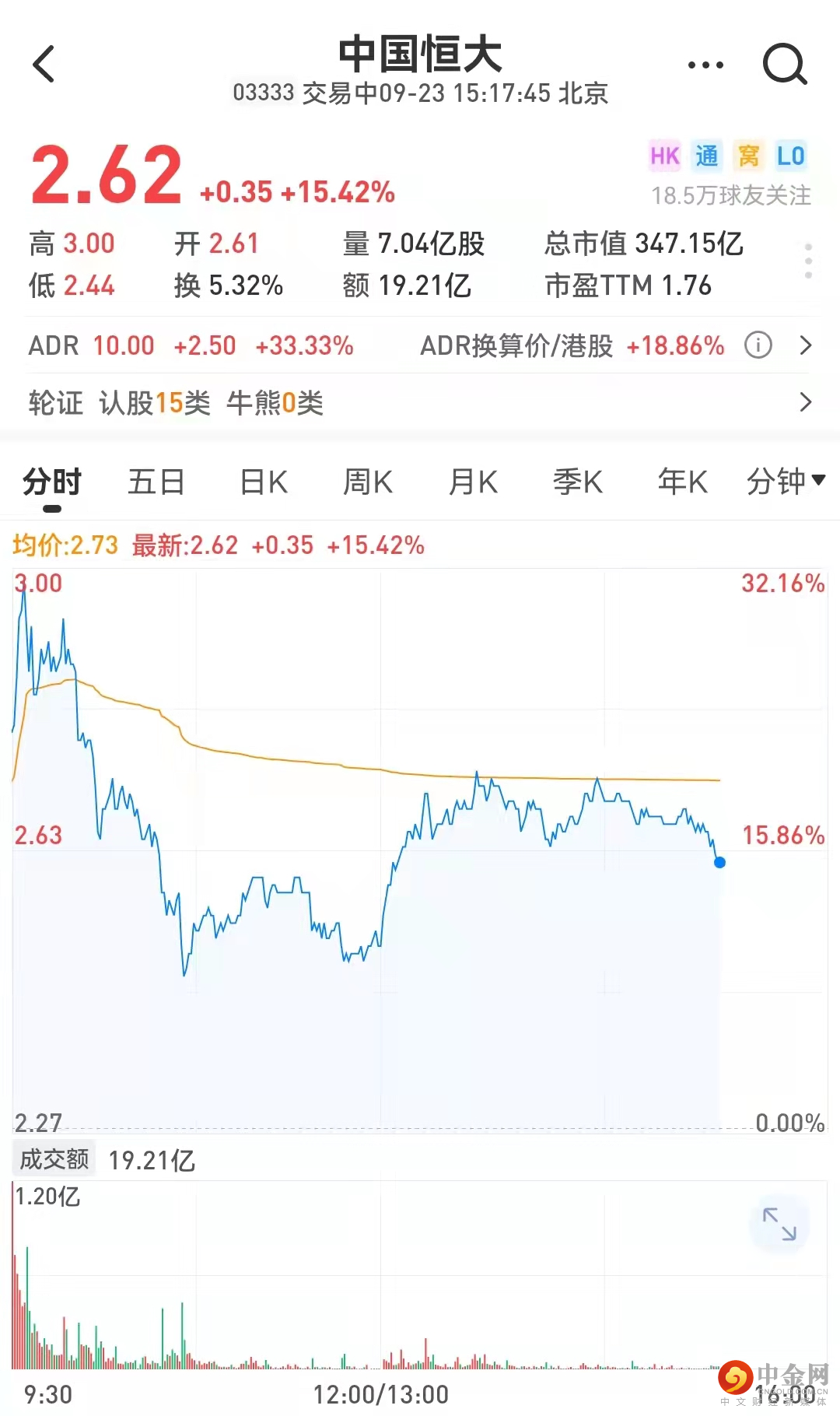Switch to the 五日 chart tab
The height and width of the screenshot is (1416, 840).
point(156,482)
